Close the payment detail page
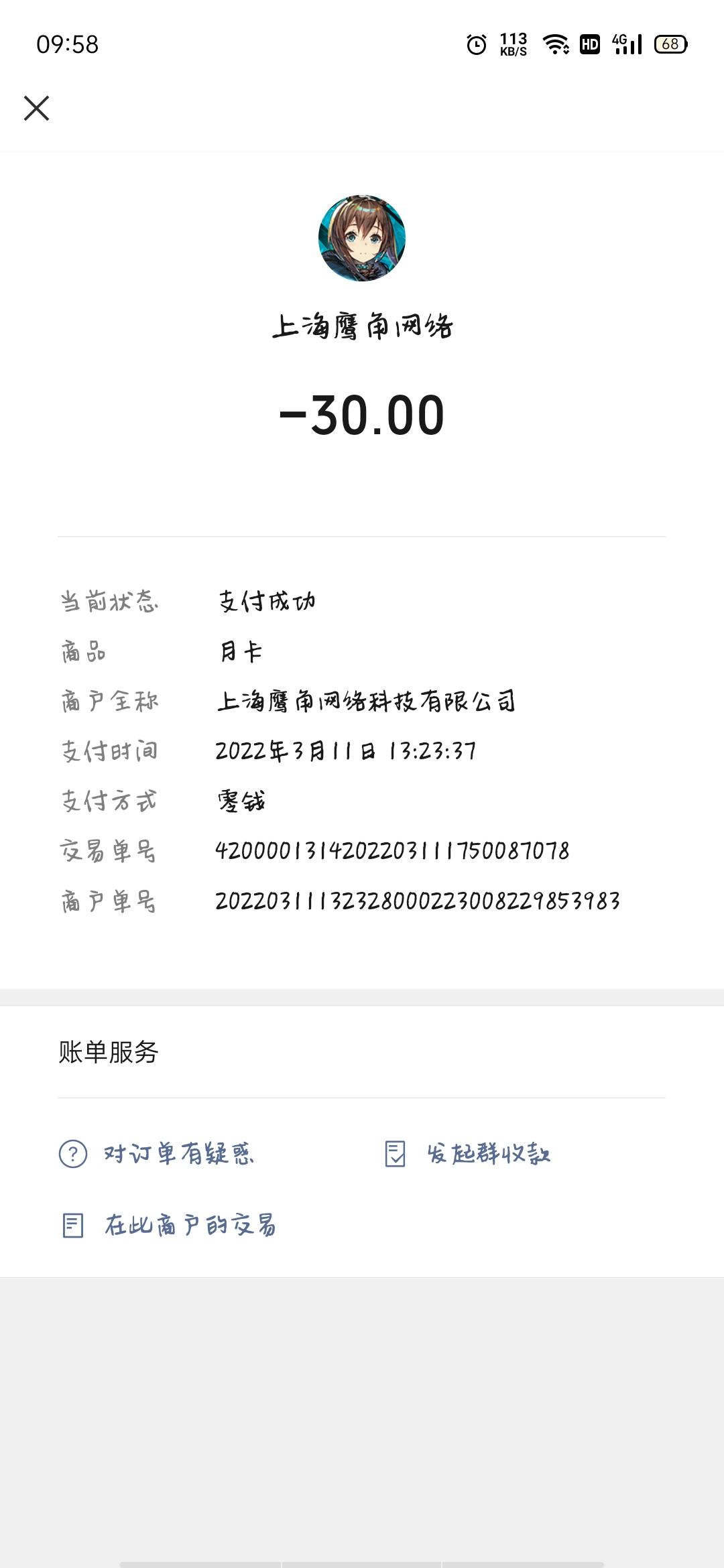The width and height of the screenshot is (724, 1568). tap(36, 108)
